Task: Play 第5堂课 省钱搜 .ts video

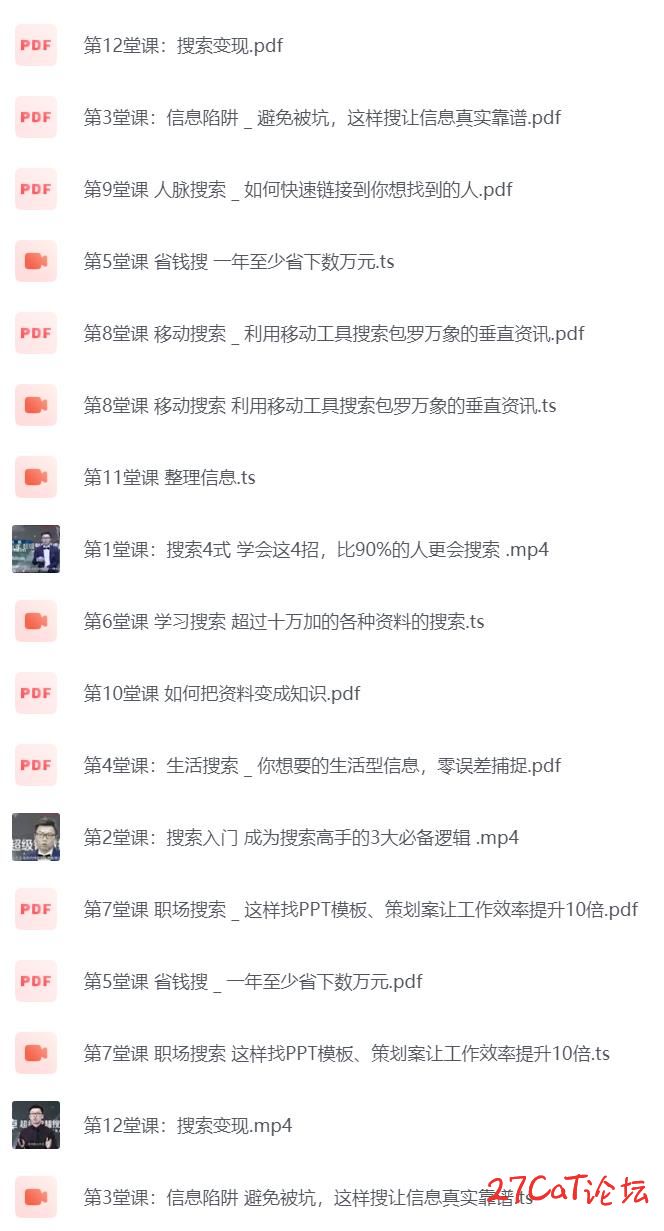Action: (238, 262)
